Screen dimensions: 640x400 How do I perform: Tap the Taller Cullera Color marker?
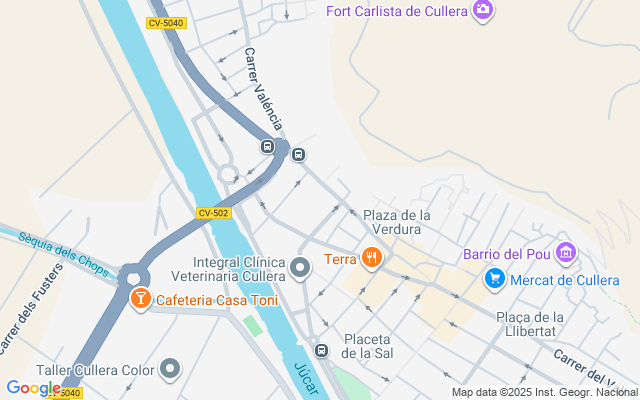point(172,370)
